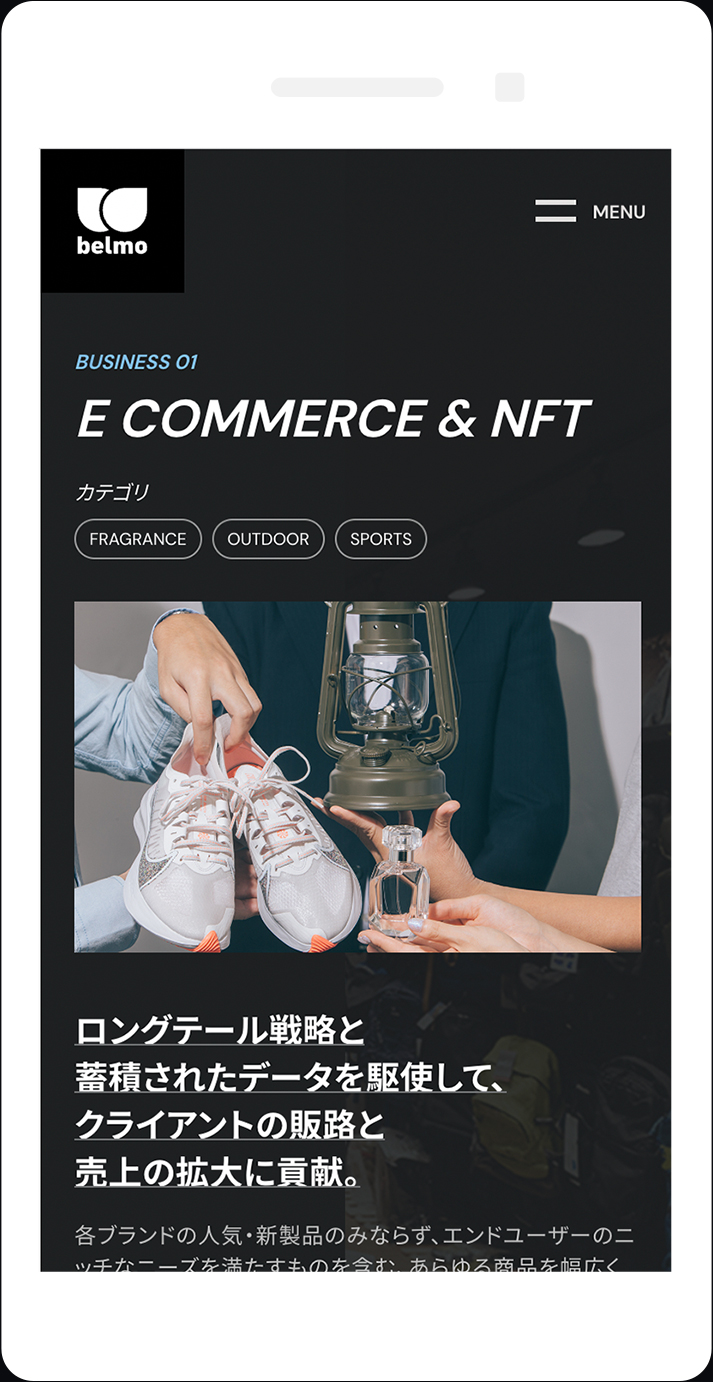Open the hamburger MENU
713x1382 pixels.
[x=589, y=212]
